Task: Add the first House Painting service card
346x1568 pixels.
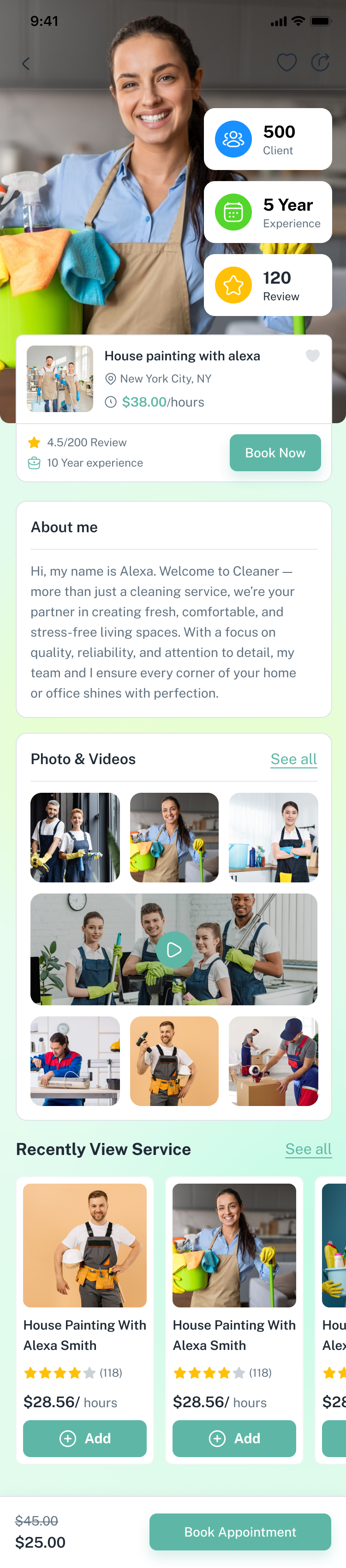Action: 84,1438
